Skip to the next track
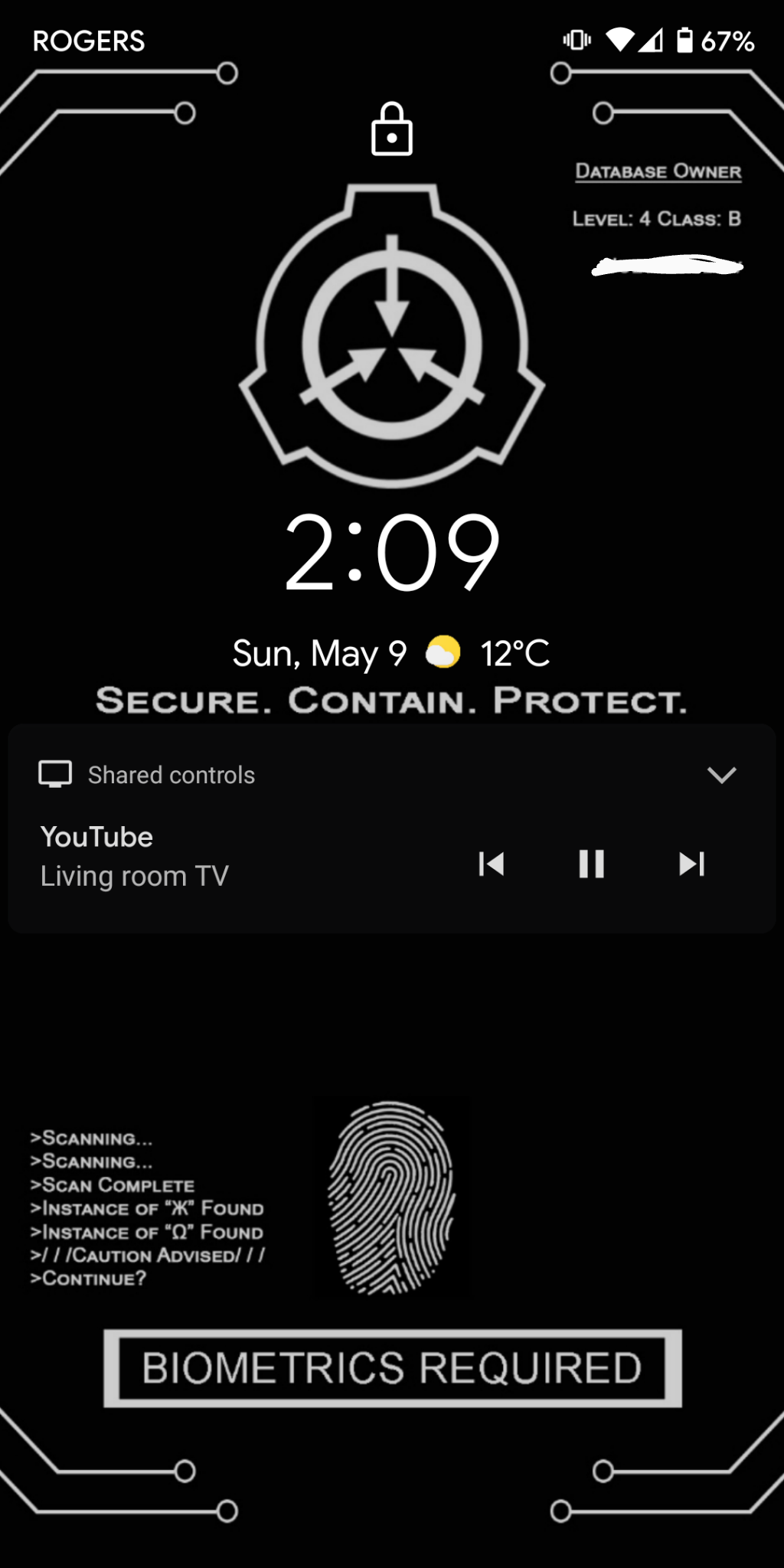This screenshot has height=1568, width=784. point(692,864)
